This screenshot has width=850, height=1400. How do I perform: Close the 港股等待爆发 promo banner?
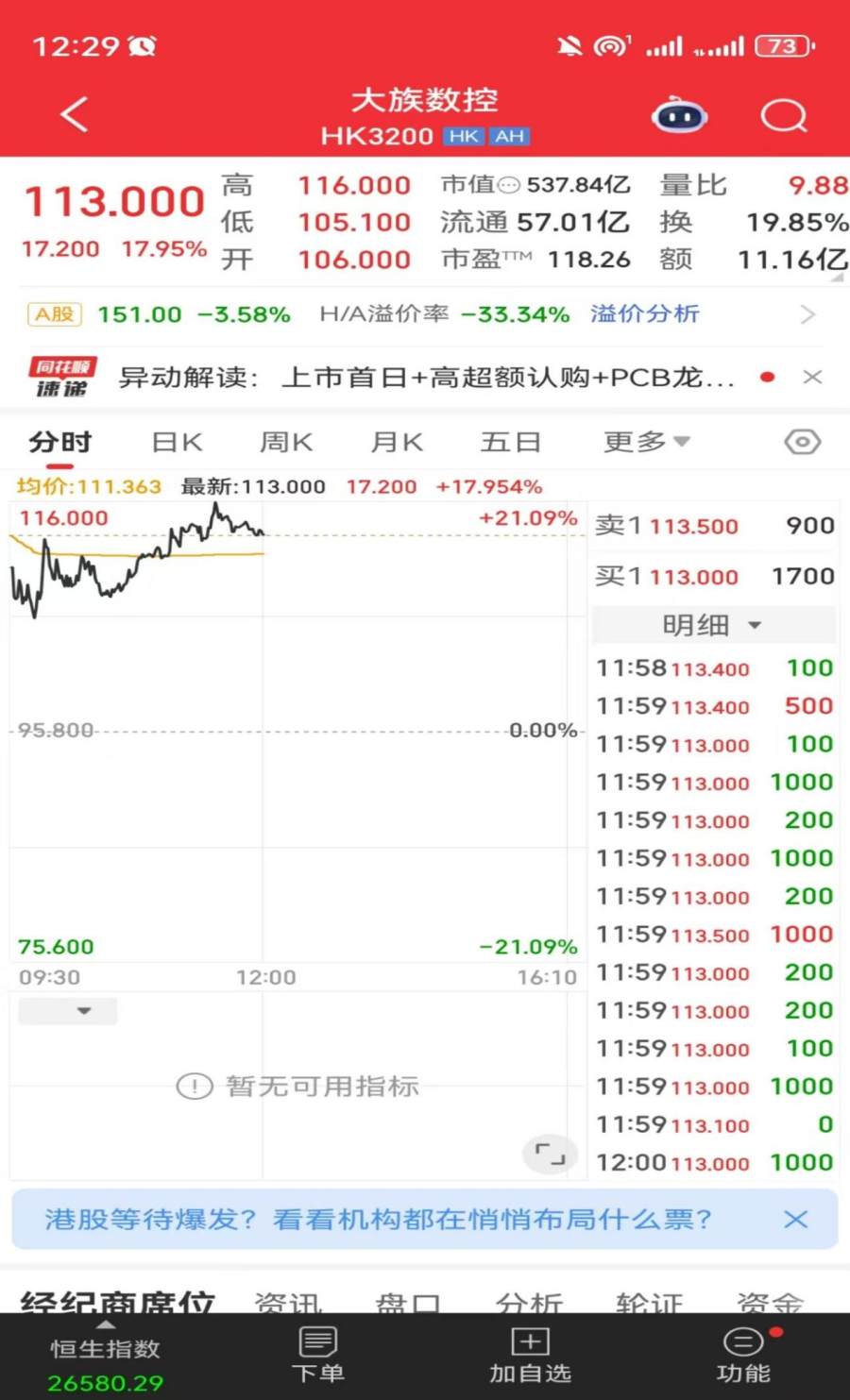click(x=795, y=1220)
